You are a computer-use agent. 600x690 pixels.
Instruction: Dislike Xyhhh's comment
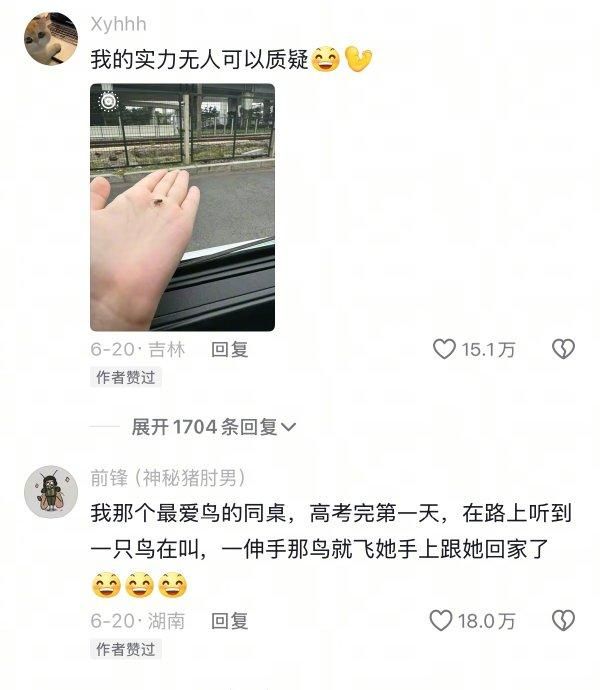563,349
